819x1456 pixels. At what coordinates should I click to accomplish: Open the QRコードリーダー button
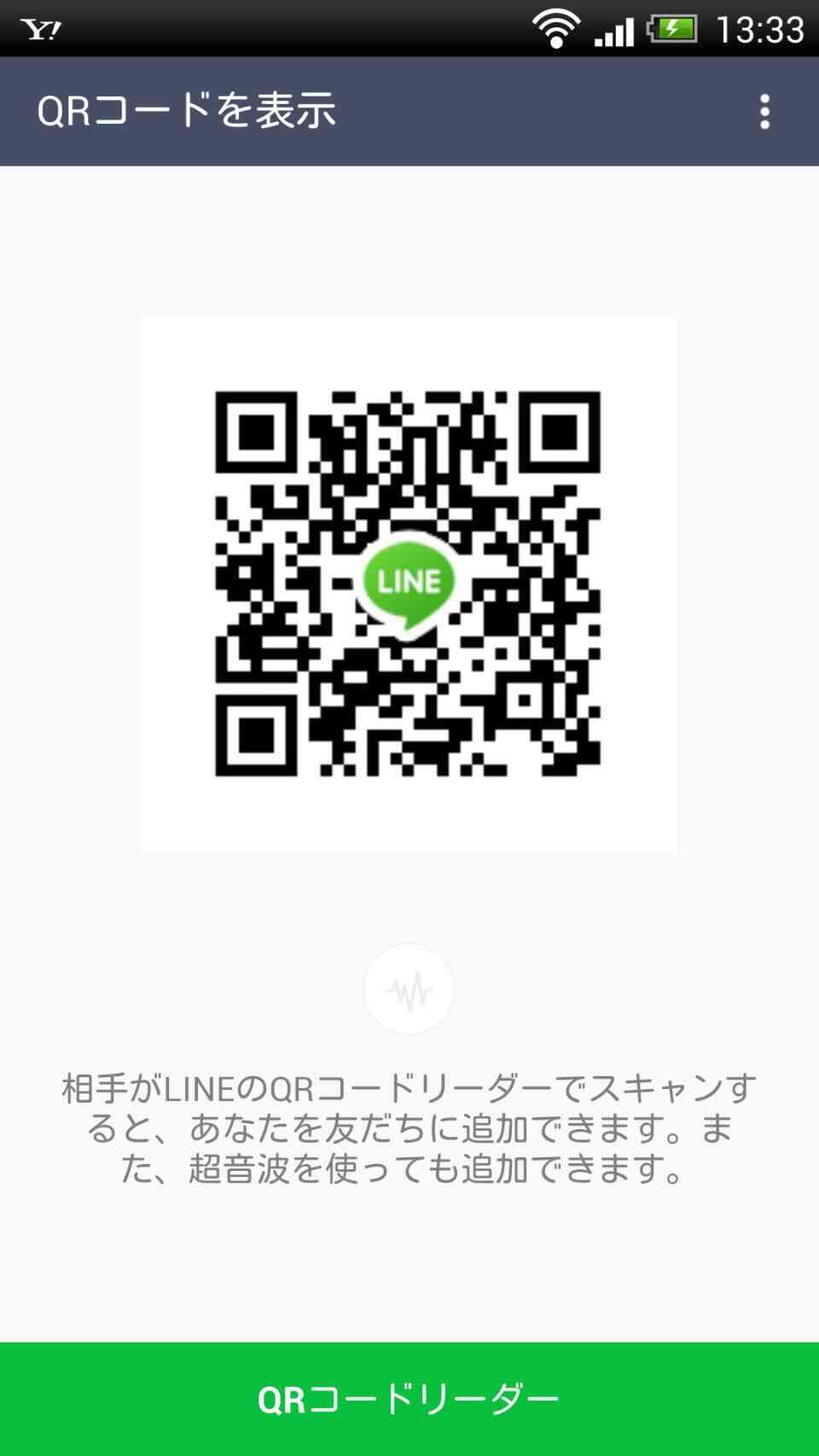409,1399
